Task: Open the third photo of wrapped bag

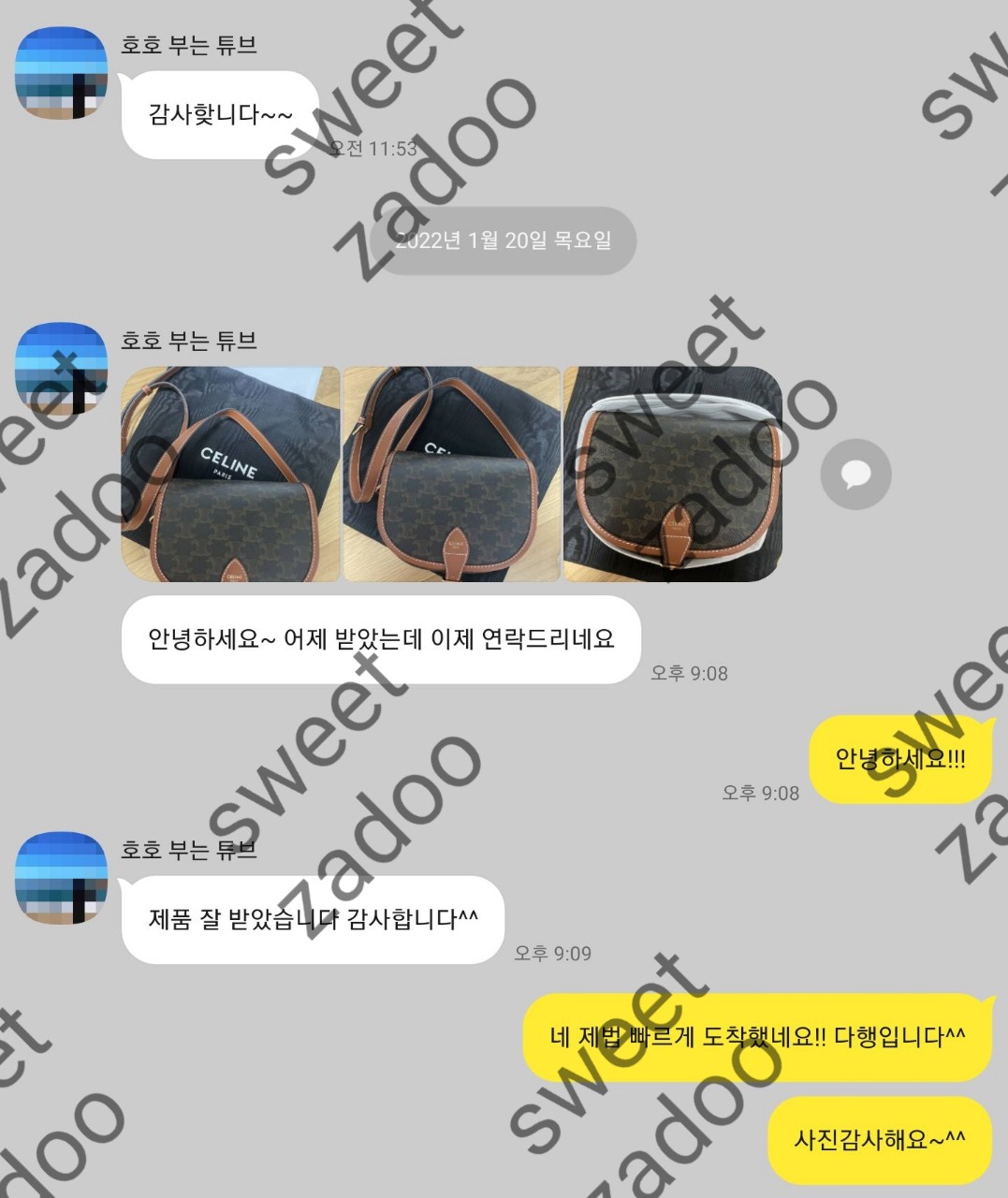Action: tap(672, 474)
